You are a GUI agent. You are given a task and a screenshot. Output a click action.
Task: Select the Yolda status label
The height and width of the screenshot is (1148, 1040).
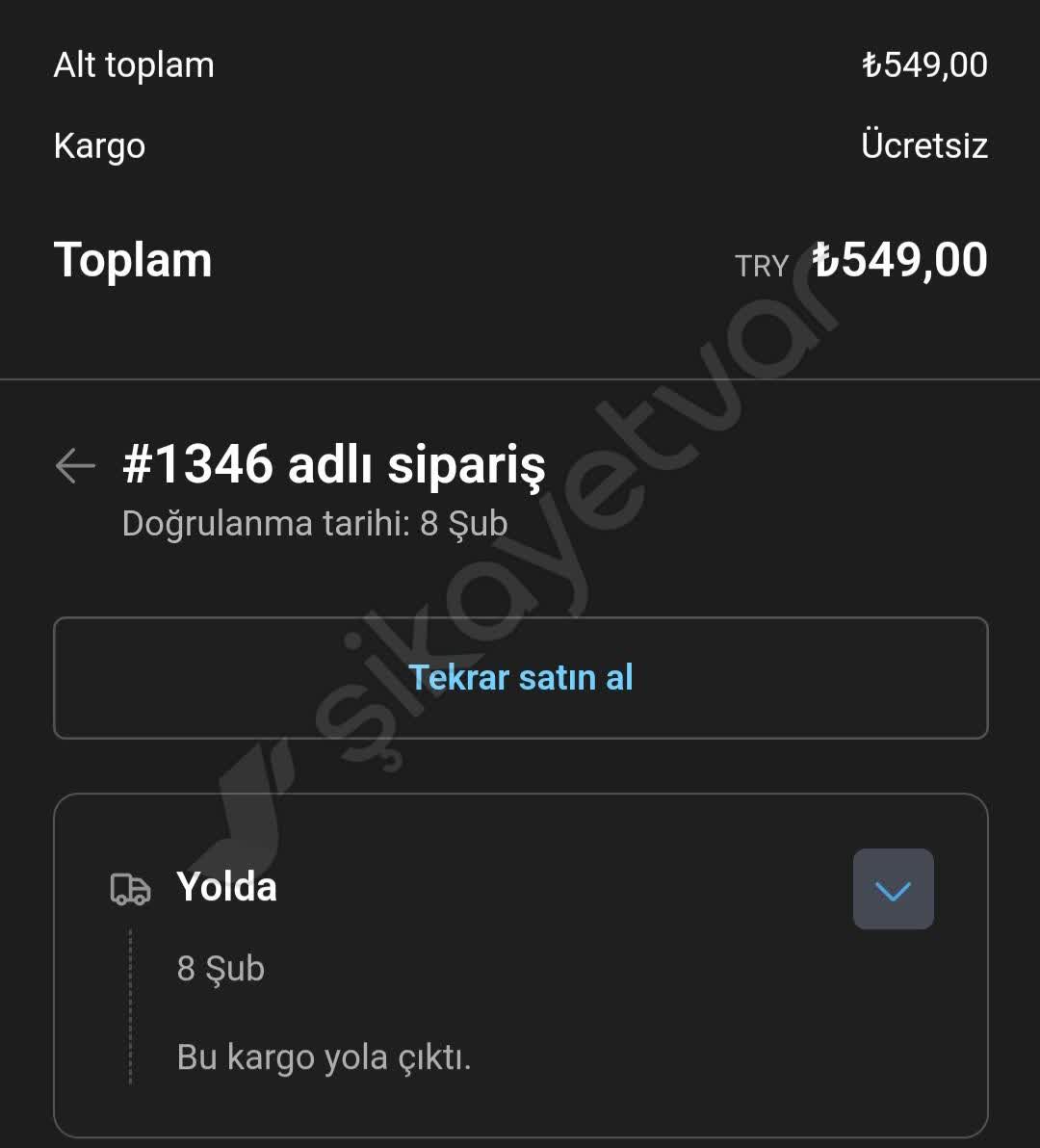pos(225,886)
